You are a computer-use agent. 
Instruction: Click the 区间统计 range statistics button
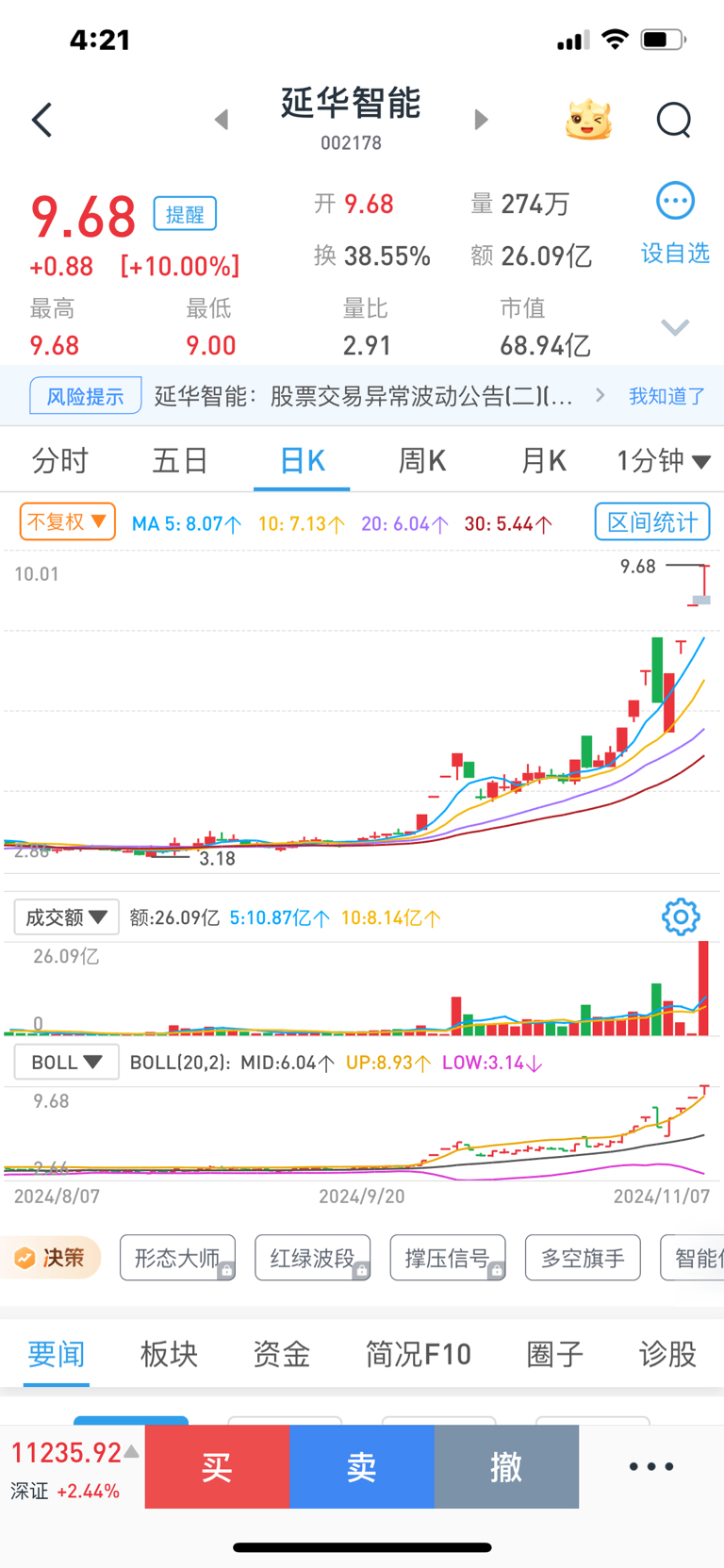pyautogui.click(x=651, y=520)
